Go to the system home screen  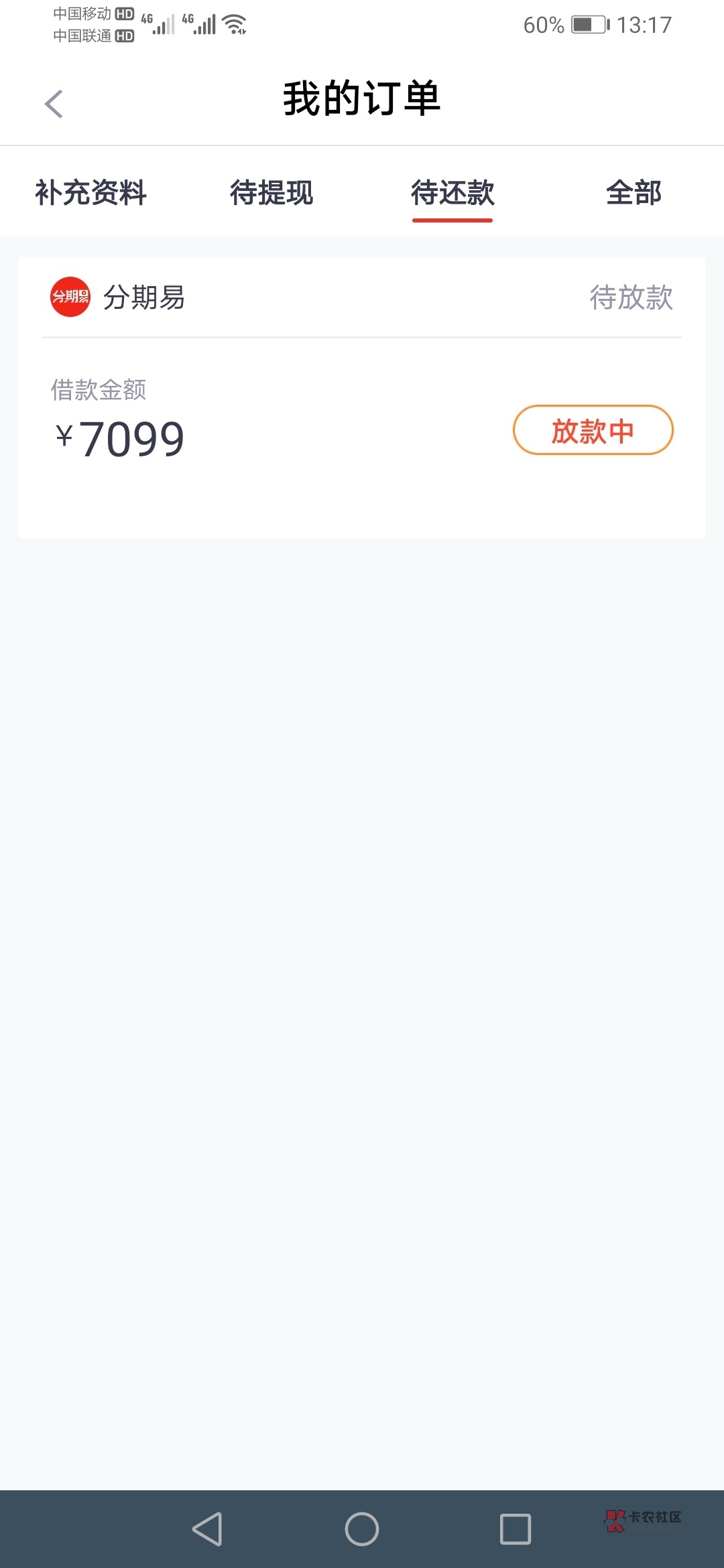[x=362, y=1529]
